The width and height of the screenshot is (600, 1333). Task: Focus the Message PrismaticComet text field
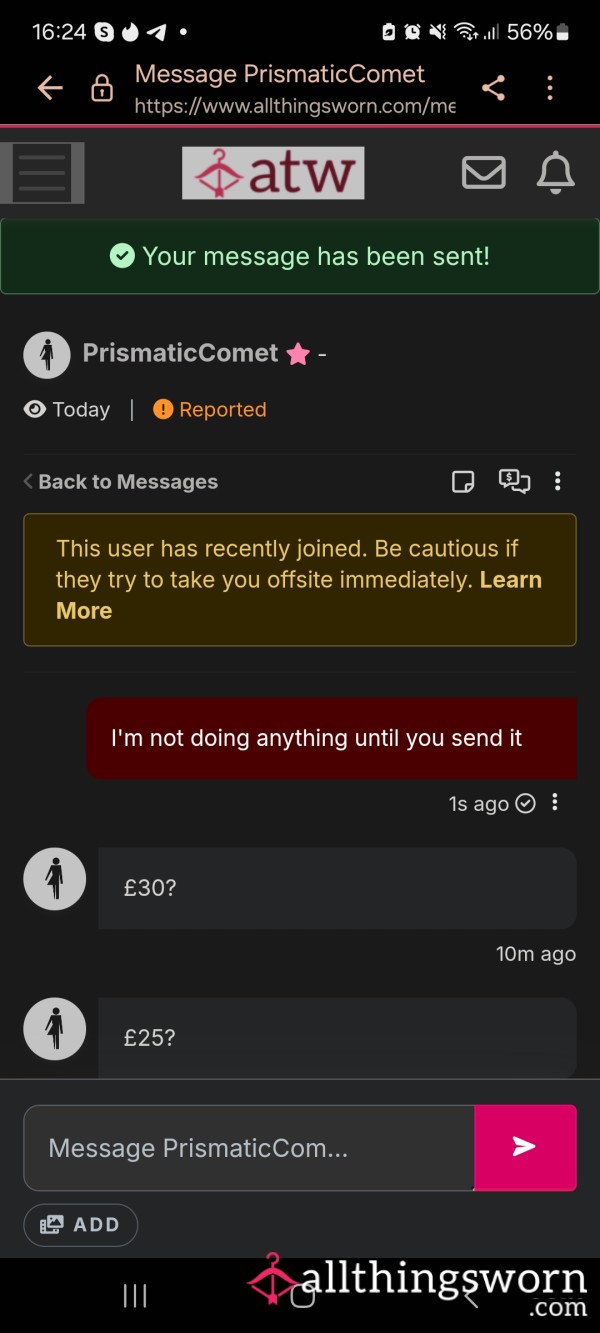[x=249, y=1148]
